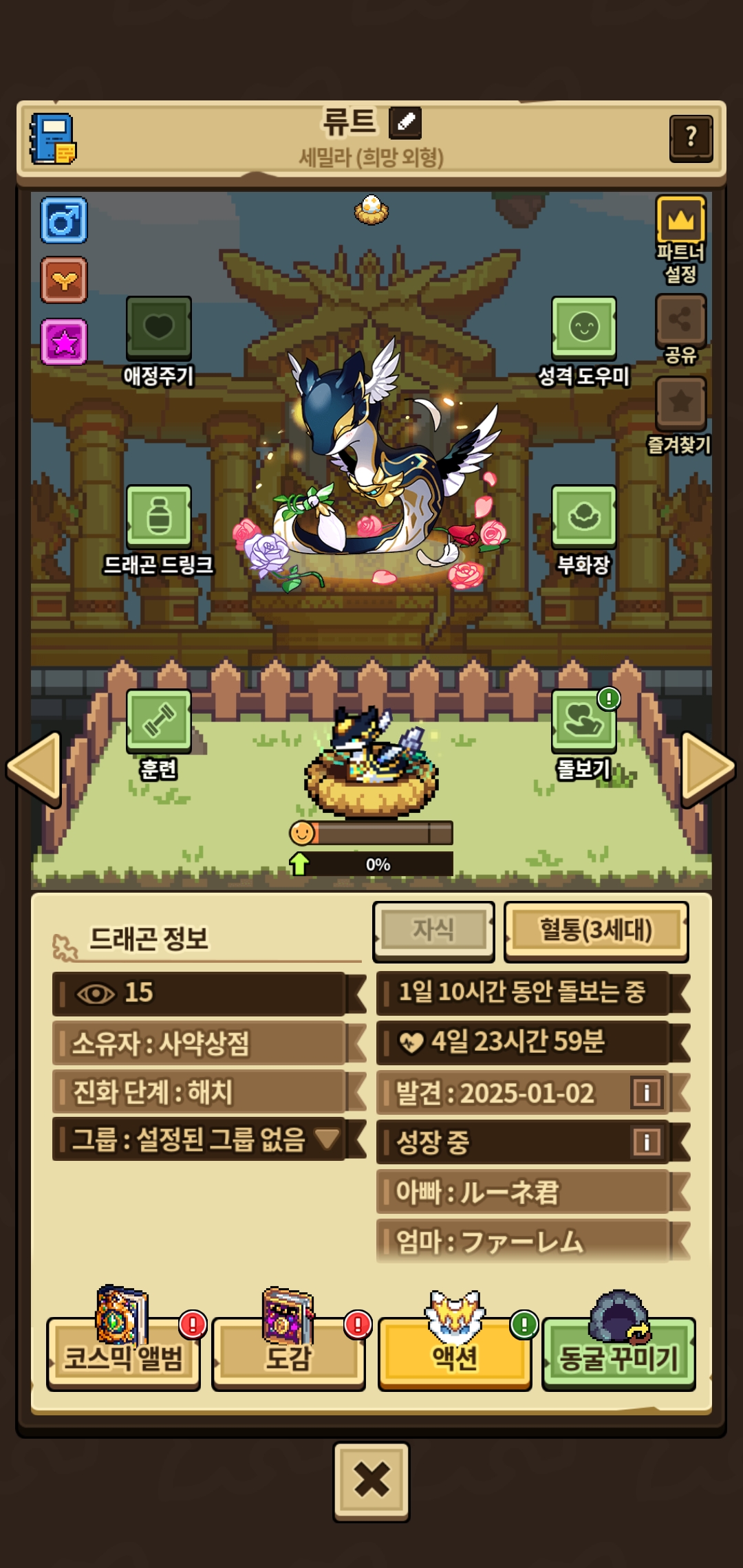The image size is (743, 1568).
Task: Open 드래곤 드링크 menu
Action: (158, 517)
